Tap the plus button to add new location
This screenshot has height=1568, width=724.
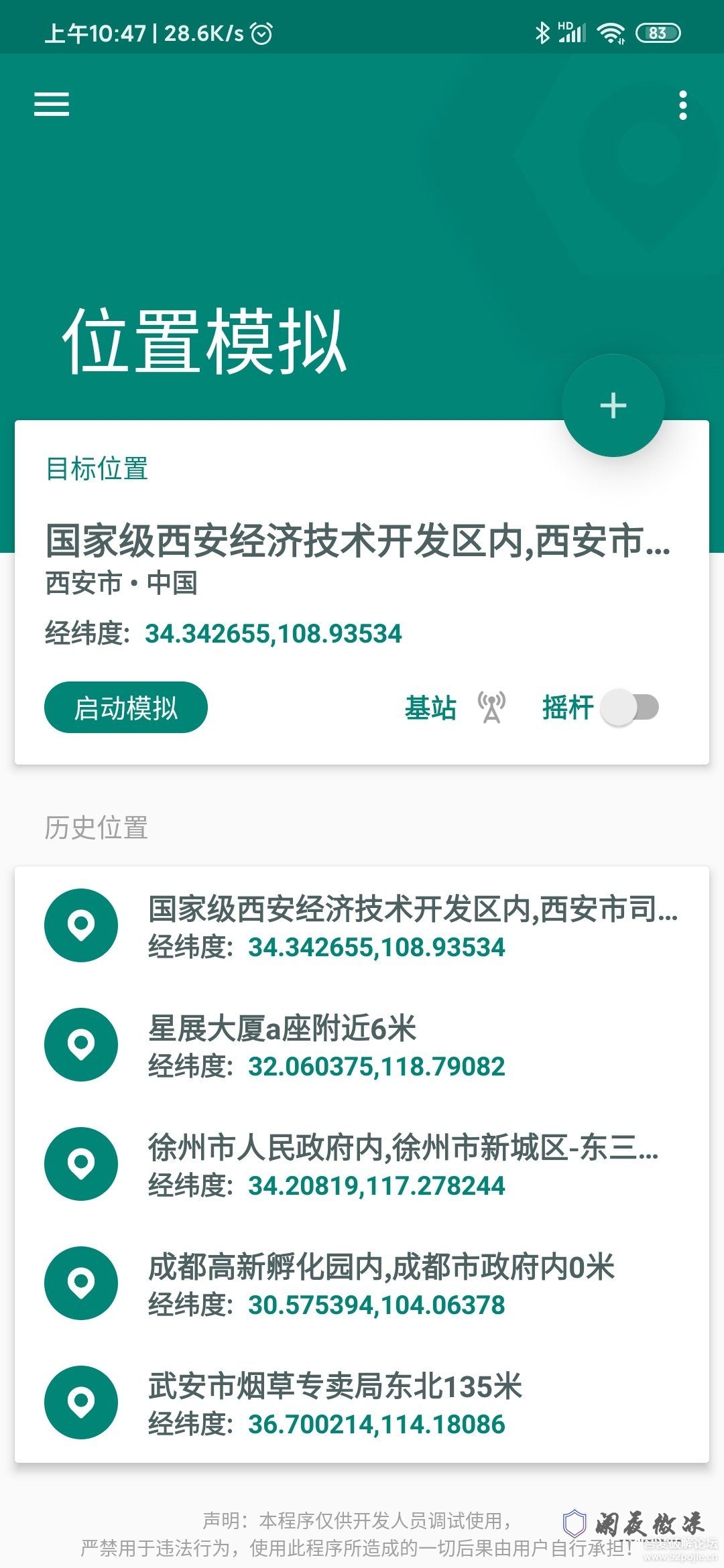tap(612, 404)
